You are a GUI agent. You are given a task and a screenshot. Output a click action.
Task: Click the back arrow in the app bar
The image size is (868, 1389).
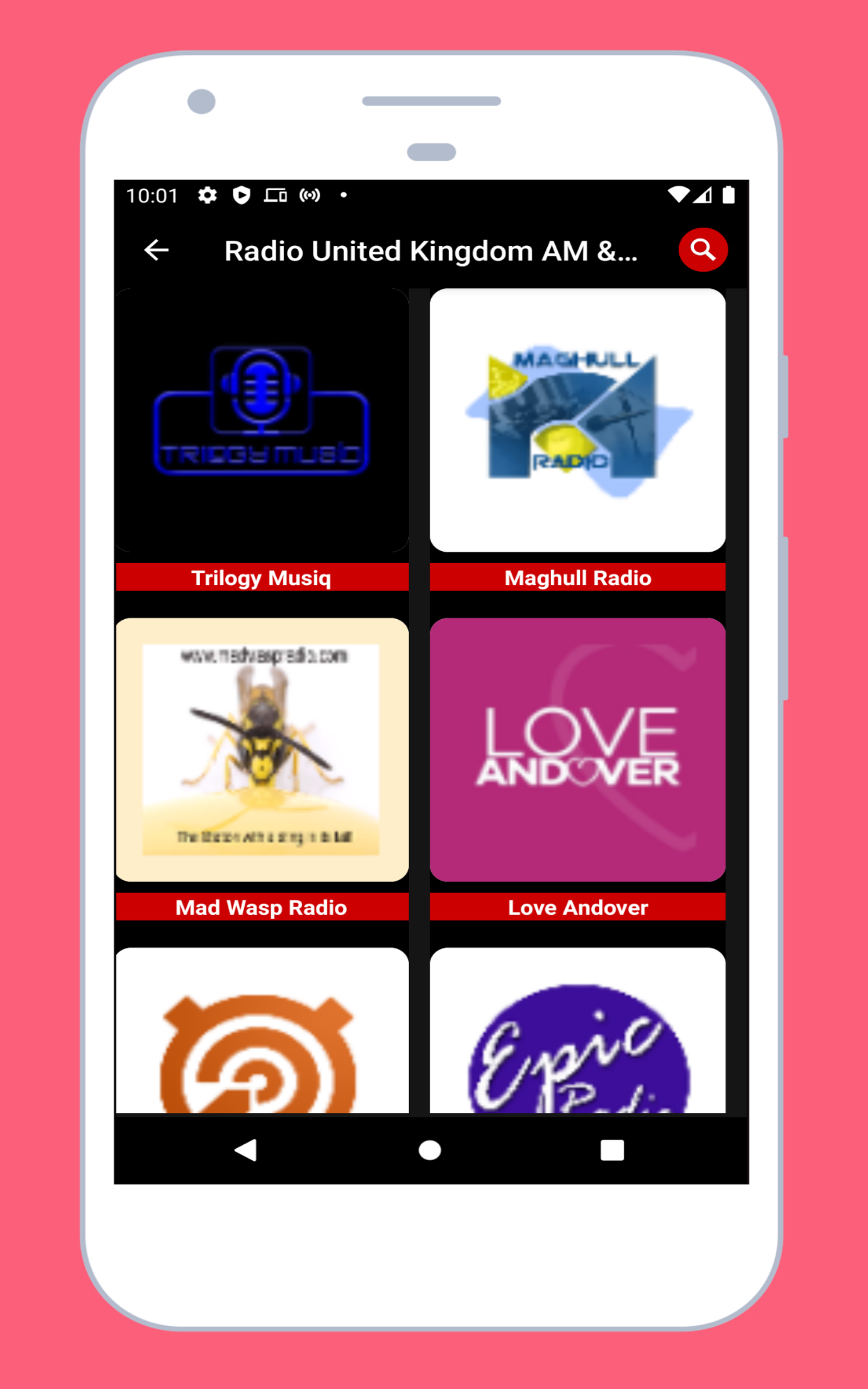click(x=155, y=250)
